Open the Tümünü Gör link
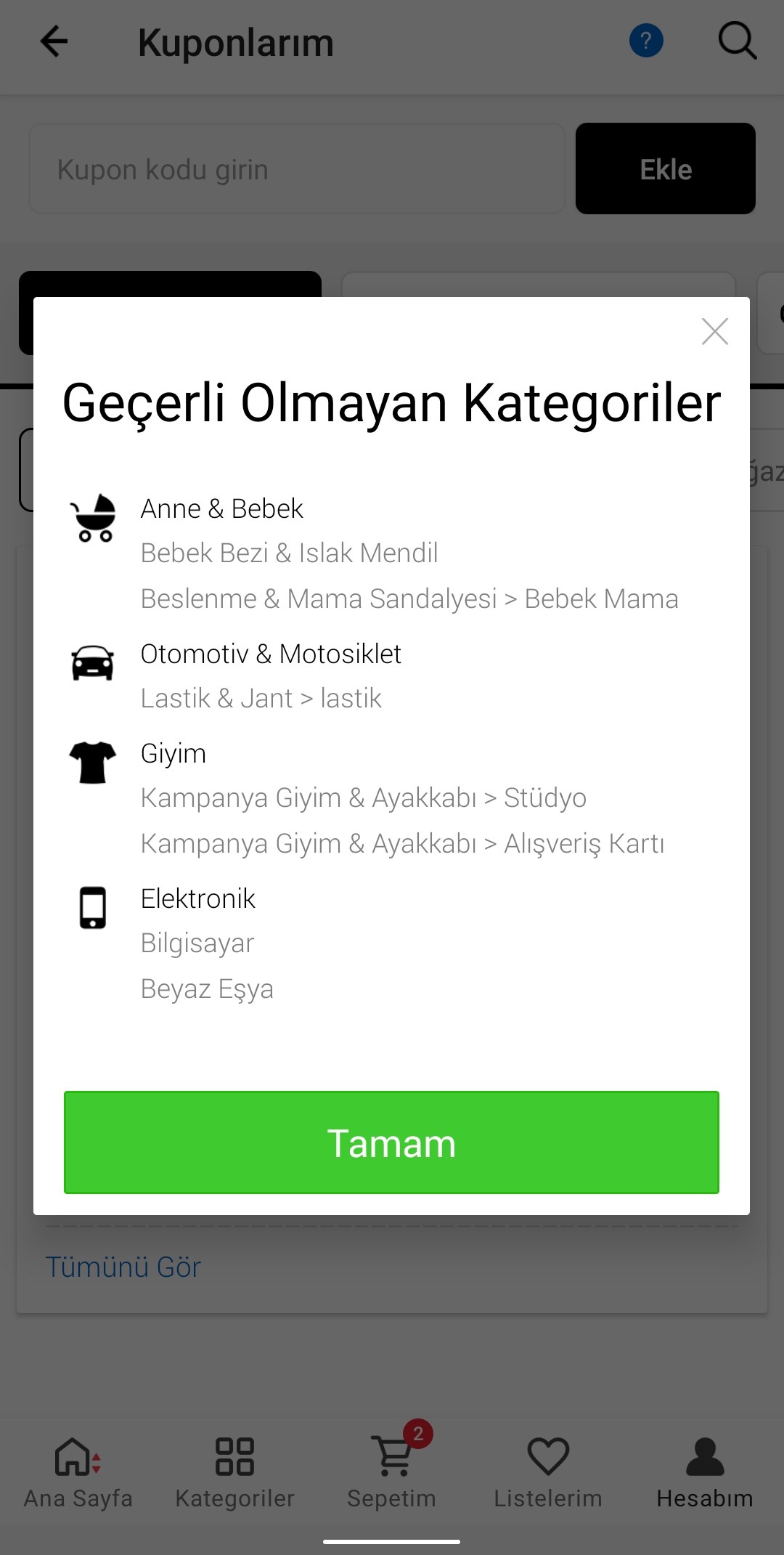This screenshot has width=784, height=1555. 123,1267
